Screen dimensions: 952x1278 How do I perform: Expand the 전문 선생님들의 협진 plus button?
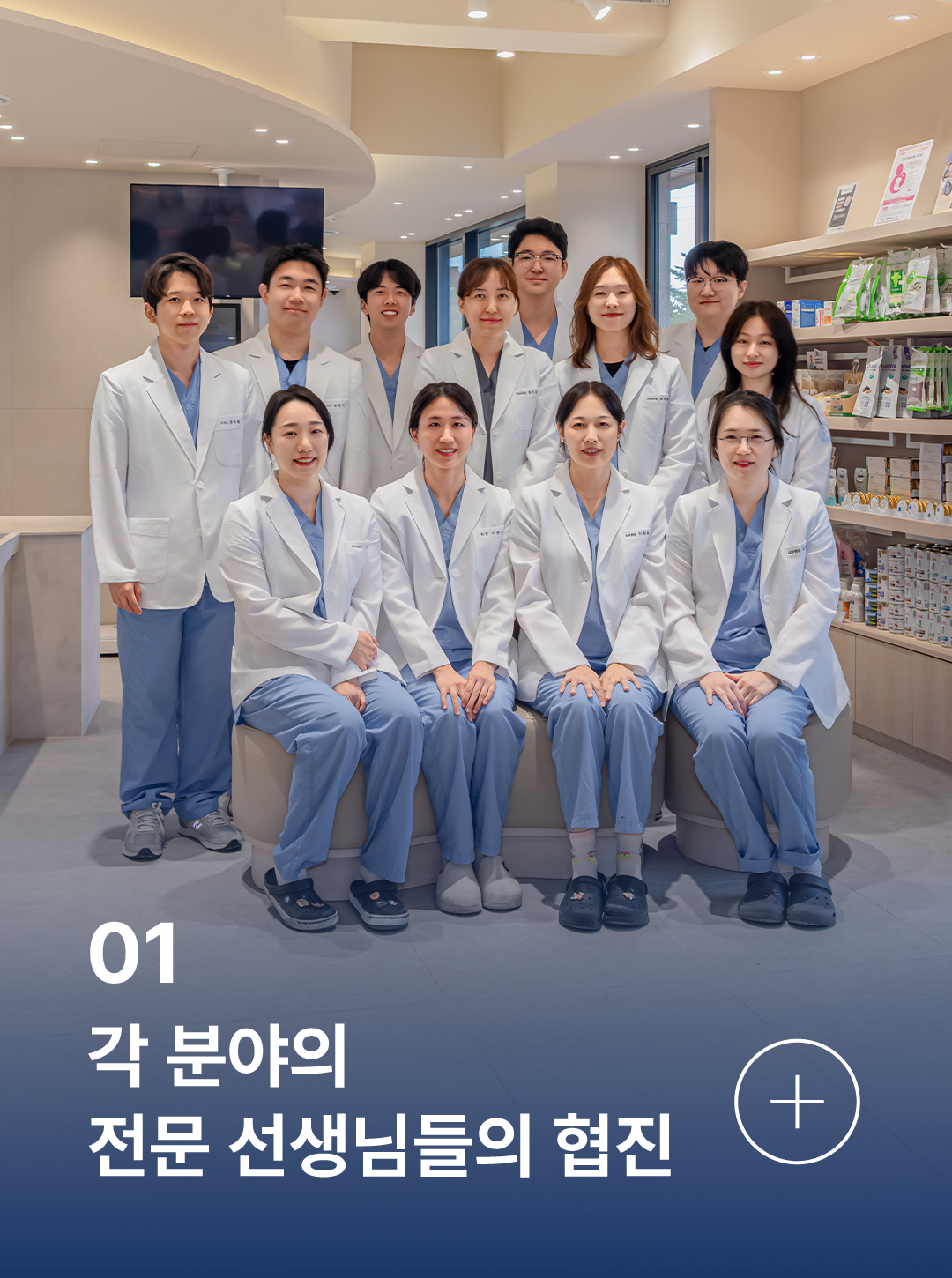click(x=797, y=1102)
